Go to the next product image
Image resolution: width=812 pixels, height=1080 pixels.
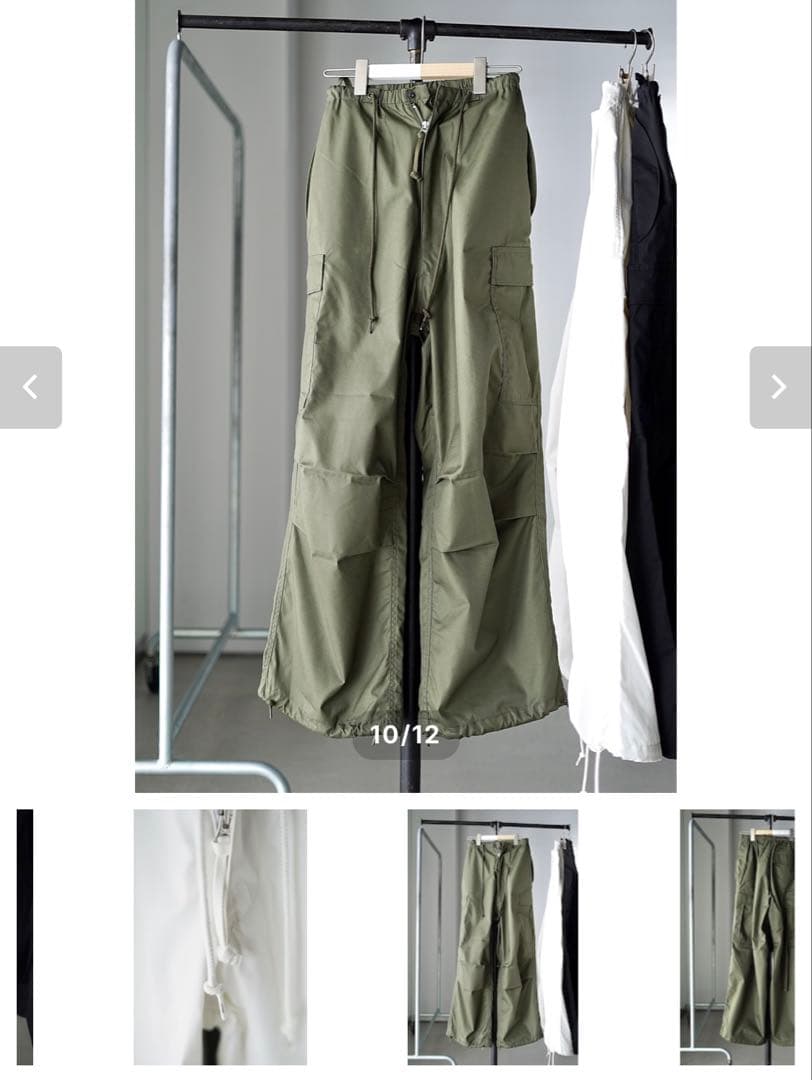(x=779, y=387)
